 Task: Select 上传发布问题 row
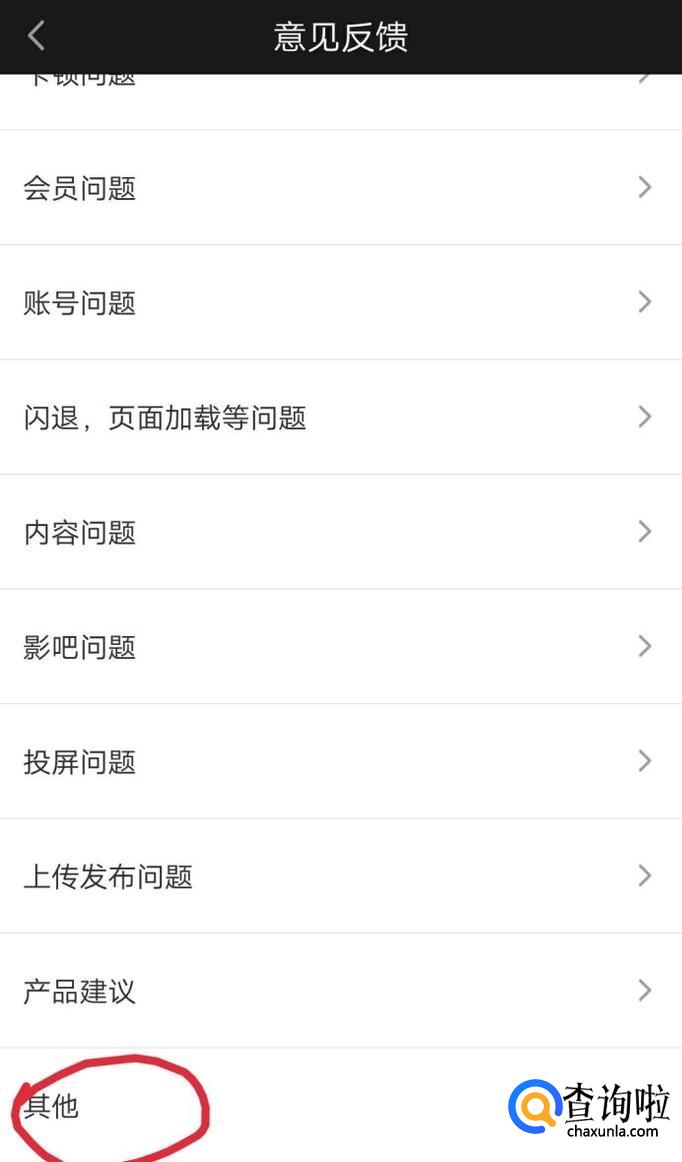(340, 877)
